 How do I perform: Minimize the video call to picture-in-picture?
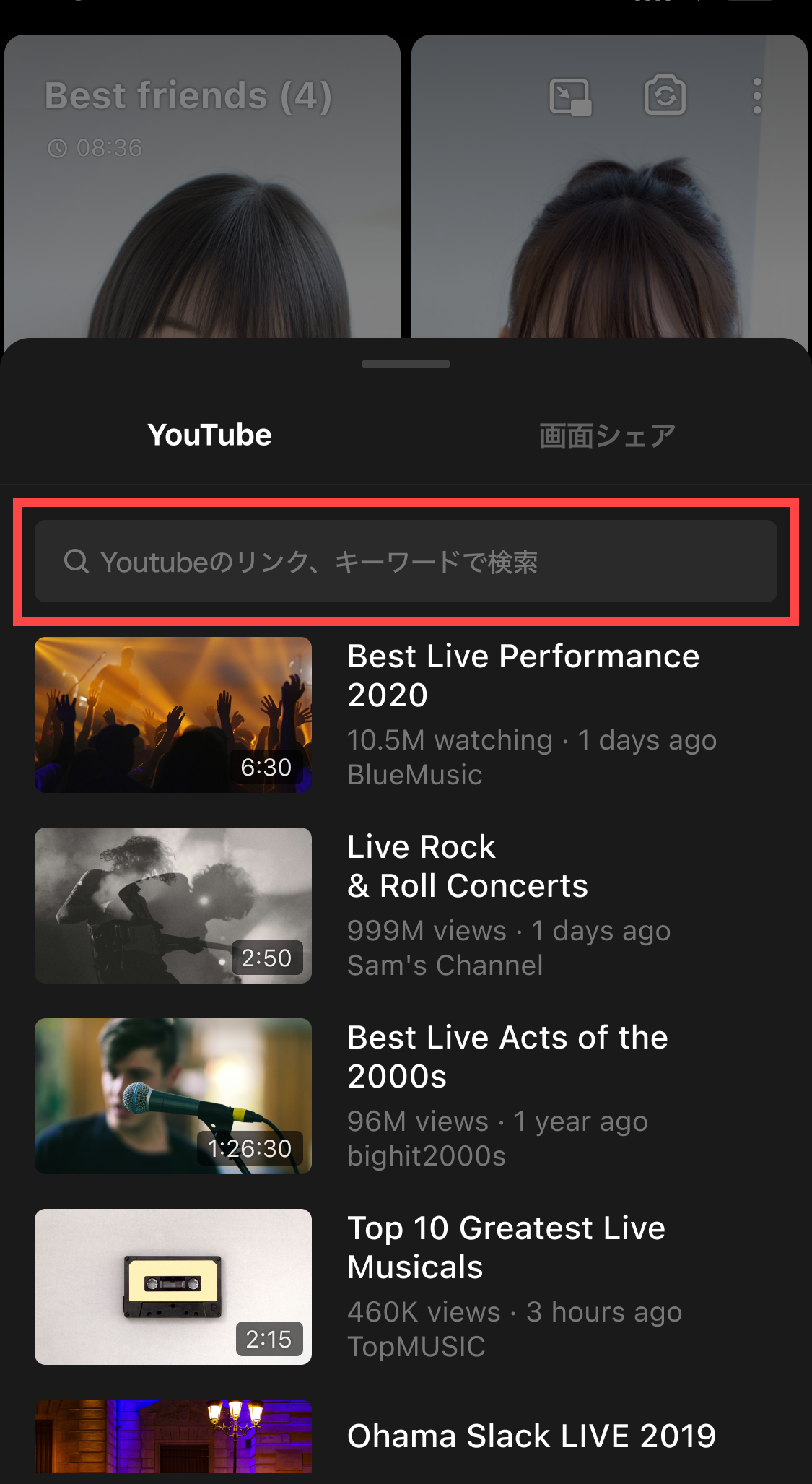click(570, 97)
